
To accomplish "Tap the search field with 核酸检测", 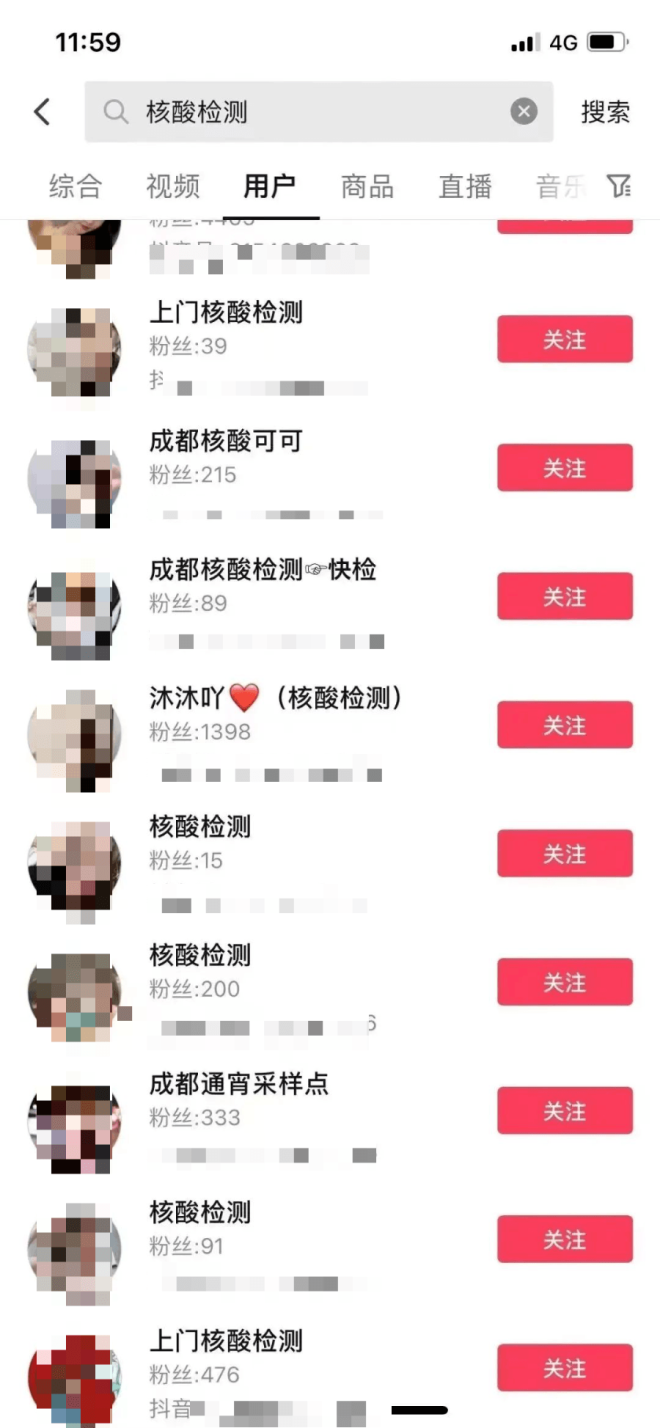I will (300, 111).
